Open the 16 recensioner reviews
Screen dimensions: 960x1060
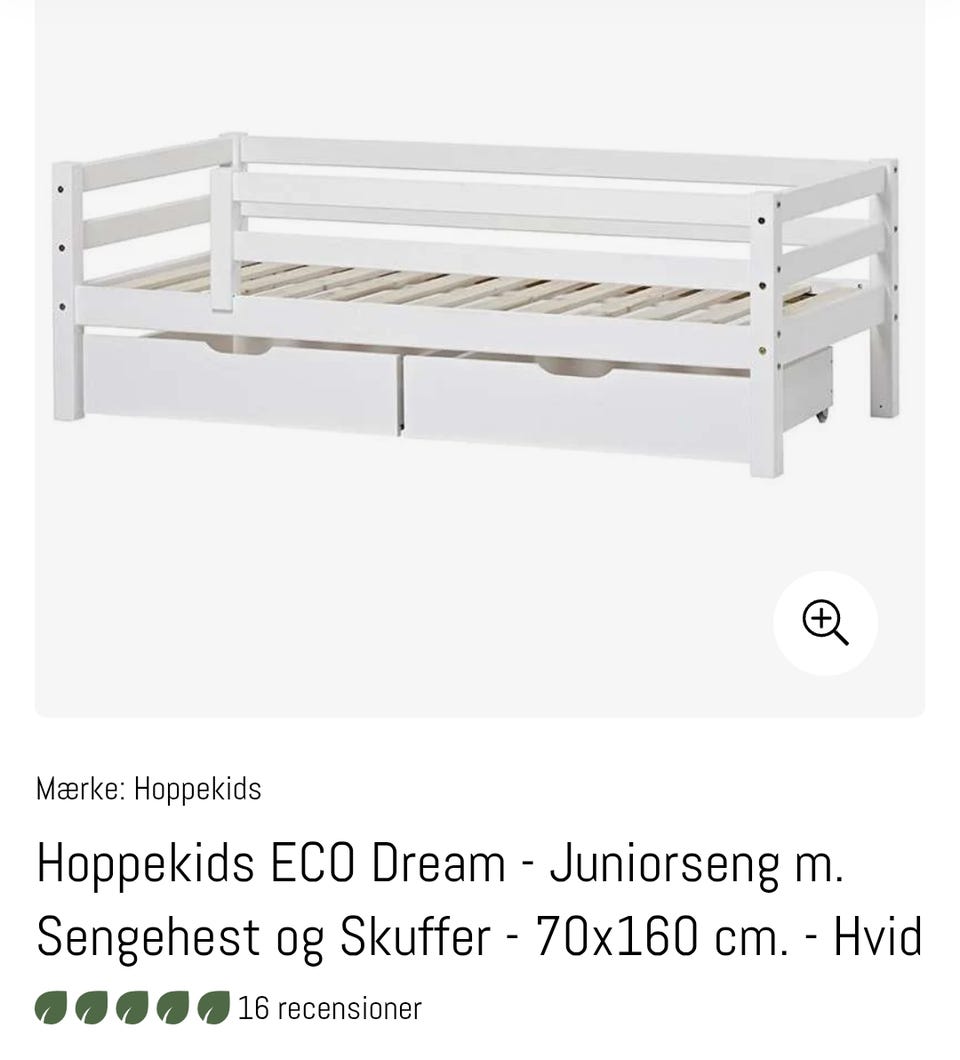[x=329, y=1008]
